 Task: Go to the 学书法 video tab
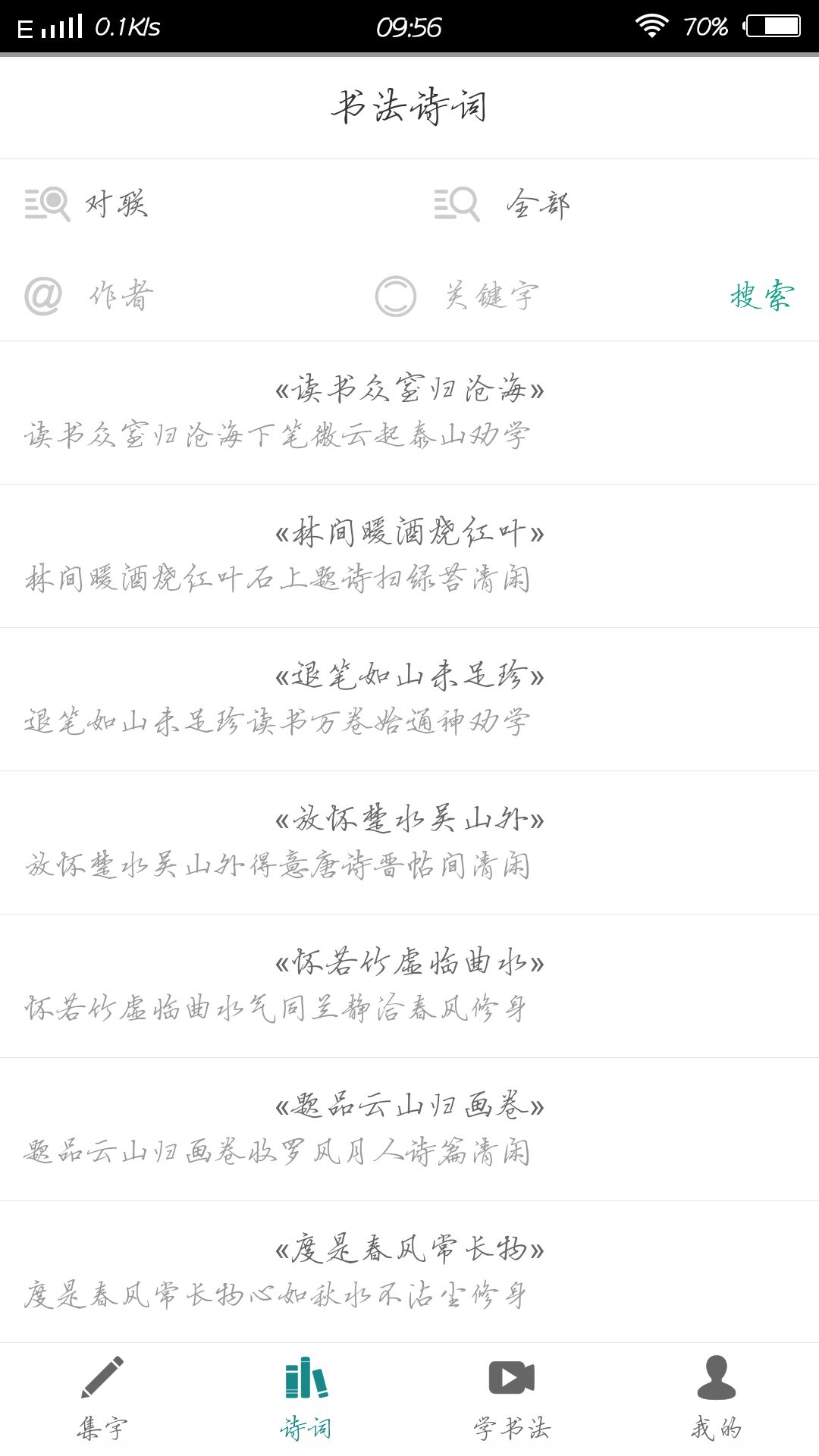[x=512, y=1399]
